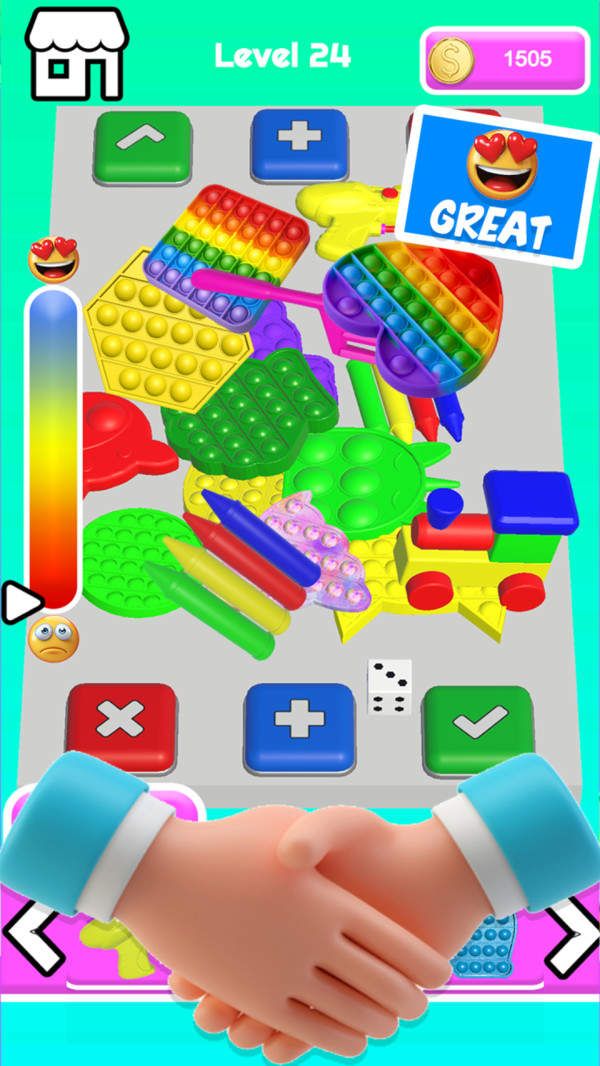The height and width of the screenshot is (1066, 600).
Task: Tap the blue plus beside the red X
Action: [298, 724]
